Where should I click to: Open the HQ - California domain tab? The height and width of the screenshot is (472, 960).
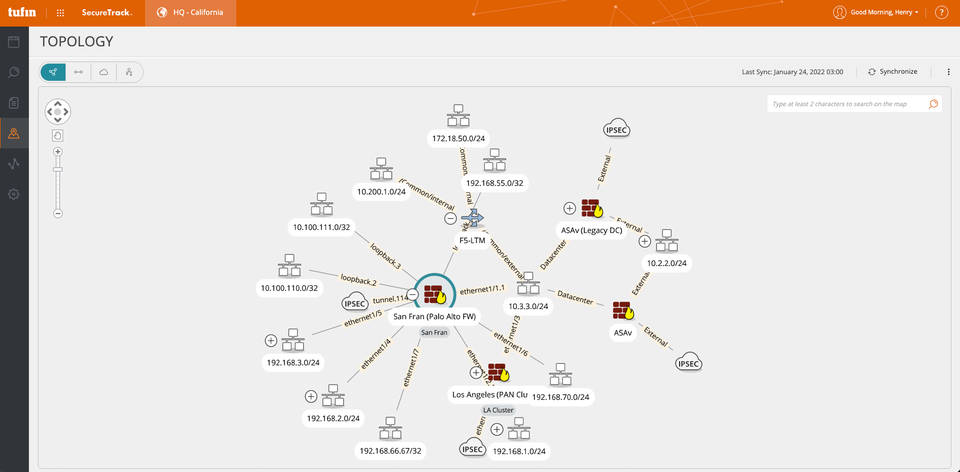(x=190, y=13)
